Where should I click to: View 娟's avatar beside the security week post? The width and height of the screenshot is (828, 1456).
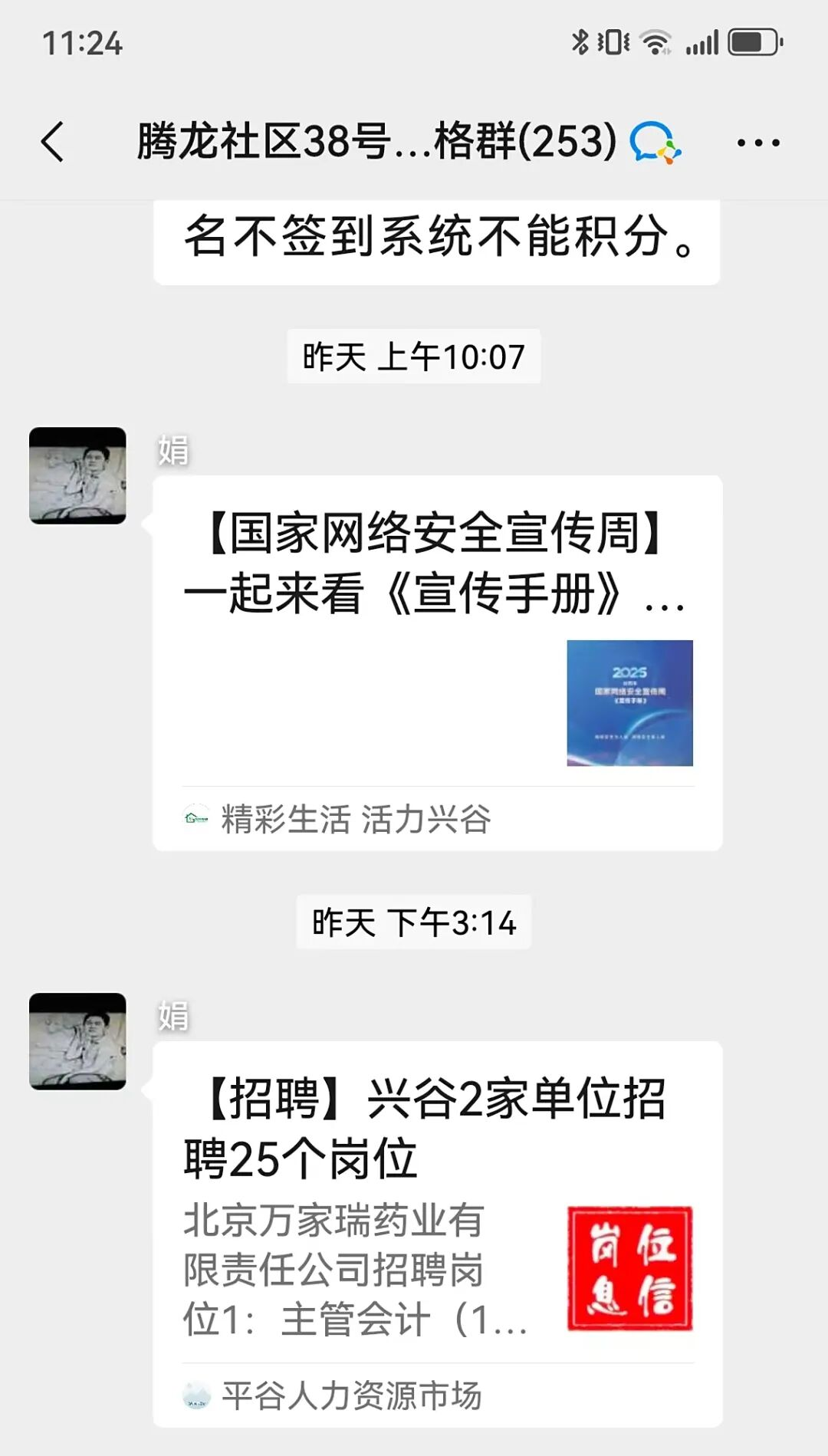77,475
